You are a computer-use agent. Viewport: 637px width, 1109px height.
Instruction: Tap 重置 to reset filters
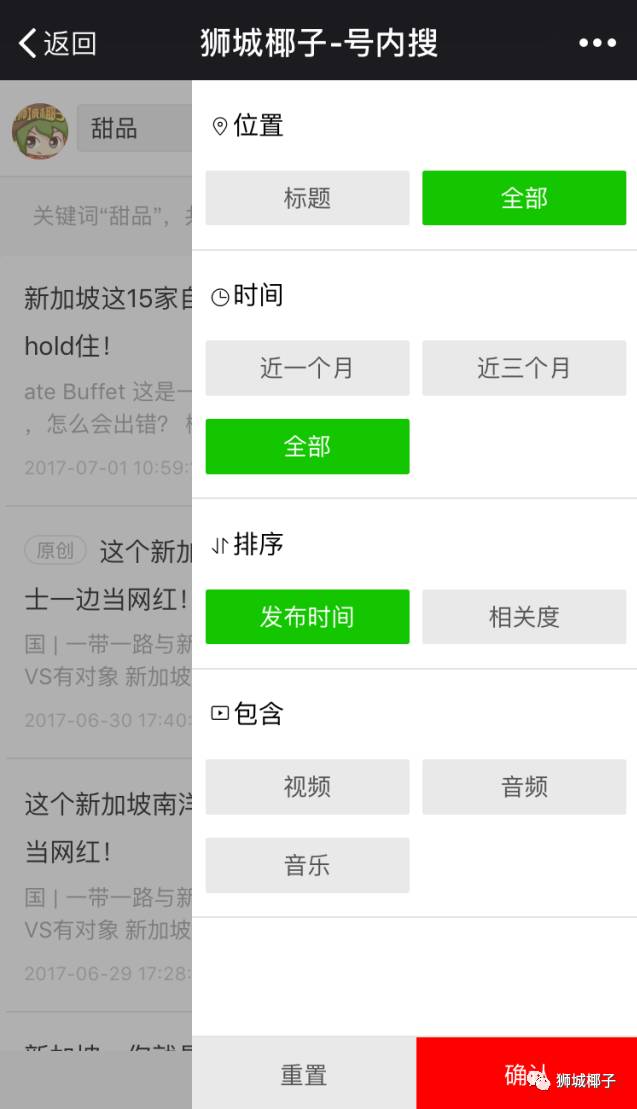(304, 1074)
